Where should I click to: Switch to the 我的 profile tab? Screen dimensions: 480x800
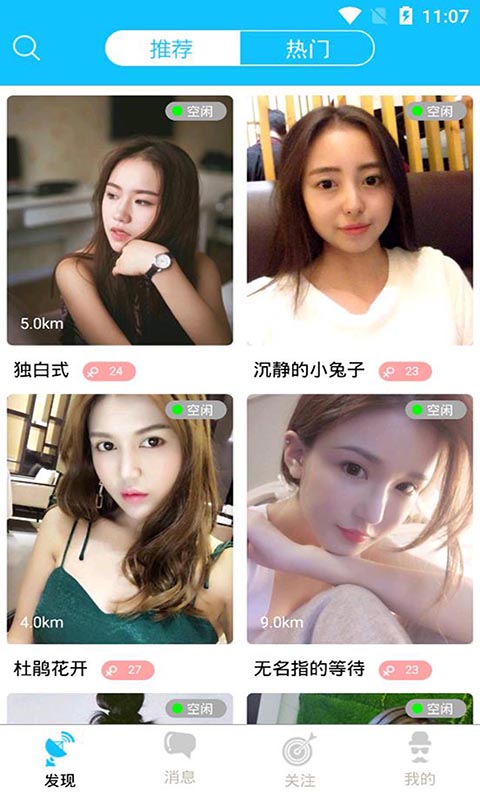click(x=420, y=760)
